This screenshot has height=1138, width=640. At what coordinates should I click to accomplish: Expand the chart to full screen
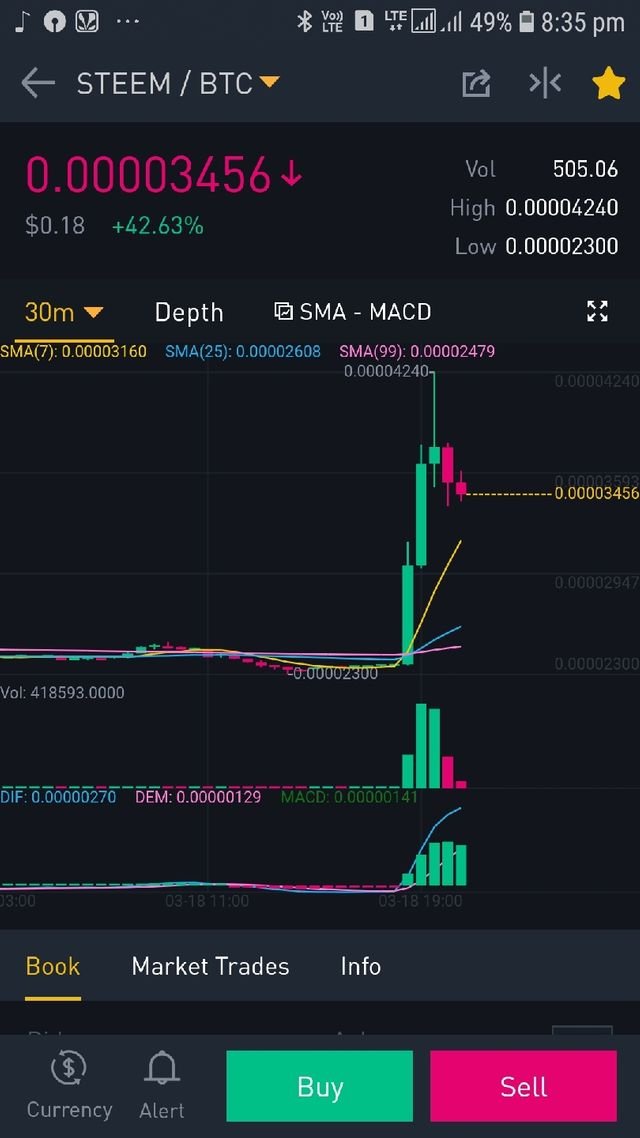tap(597, 311)
